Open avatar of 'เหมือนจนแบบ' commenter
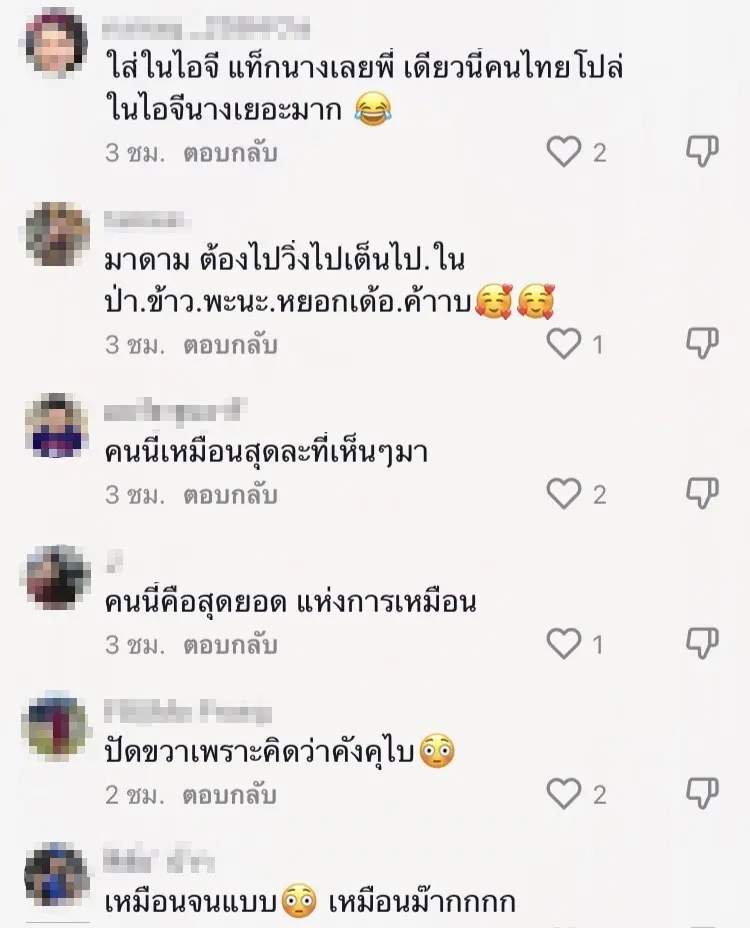This screenshot has width=750, height=928. tap(56, 875)
